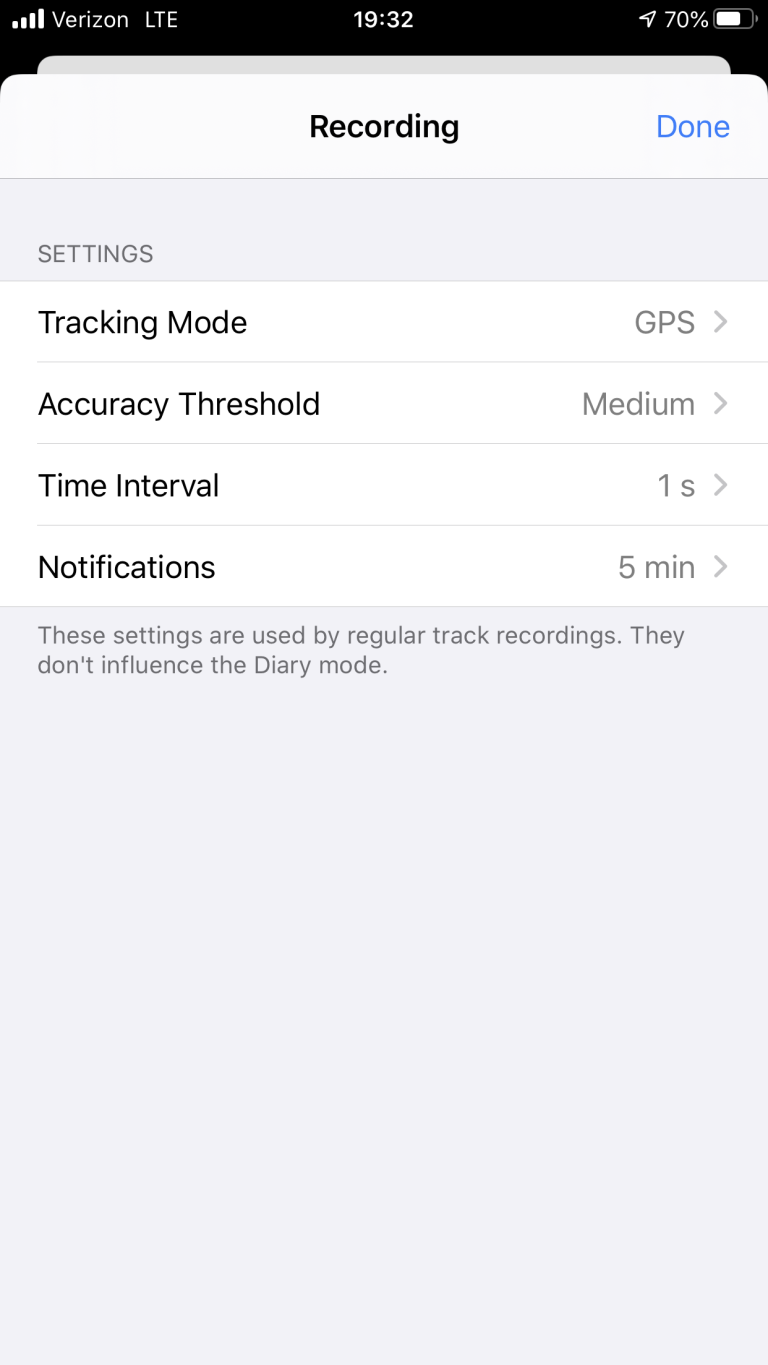Screen dimensions: 768x1365
Task: Open the Notifications setting
Action: pos(126,567)
